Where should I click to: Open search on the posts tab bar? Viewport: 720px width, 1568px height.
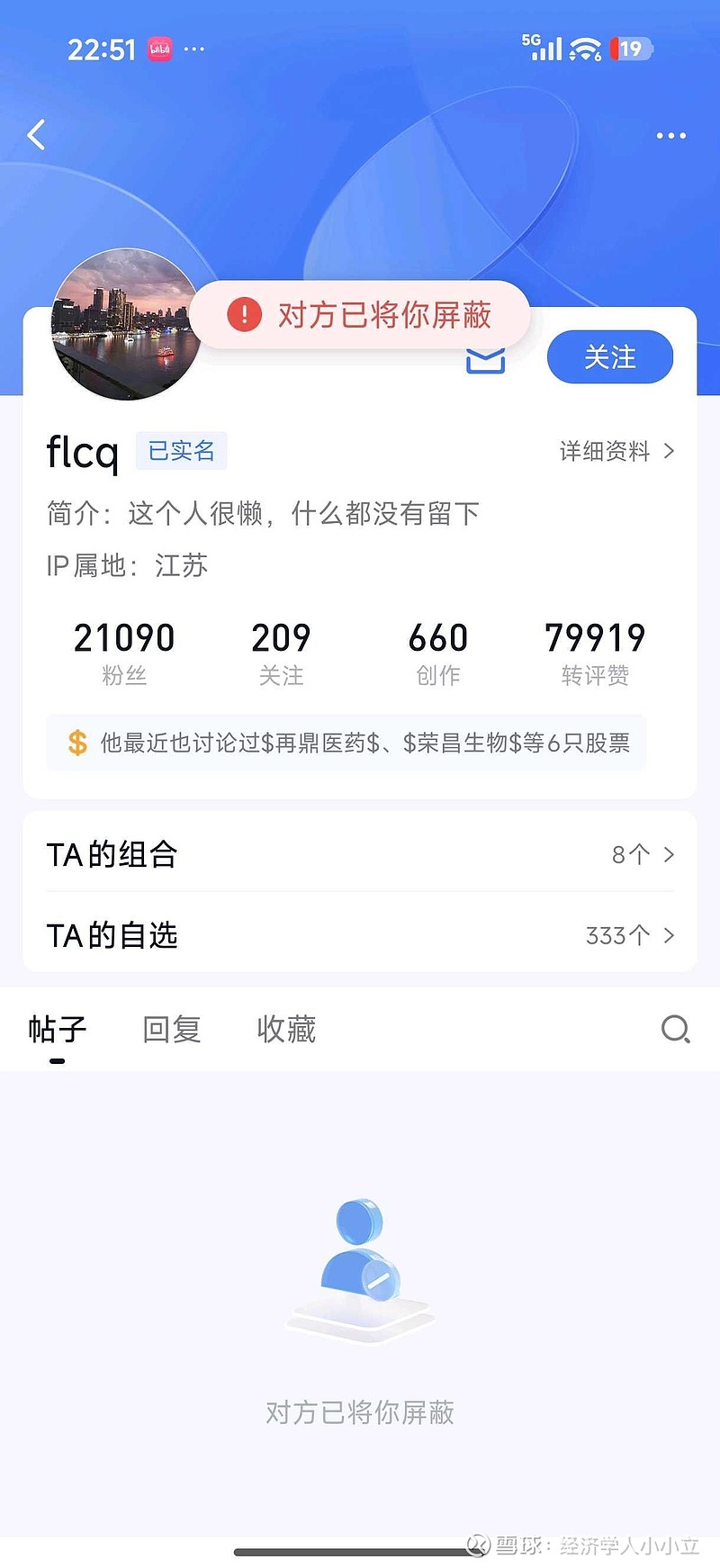[676, 1029]
